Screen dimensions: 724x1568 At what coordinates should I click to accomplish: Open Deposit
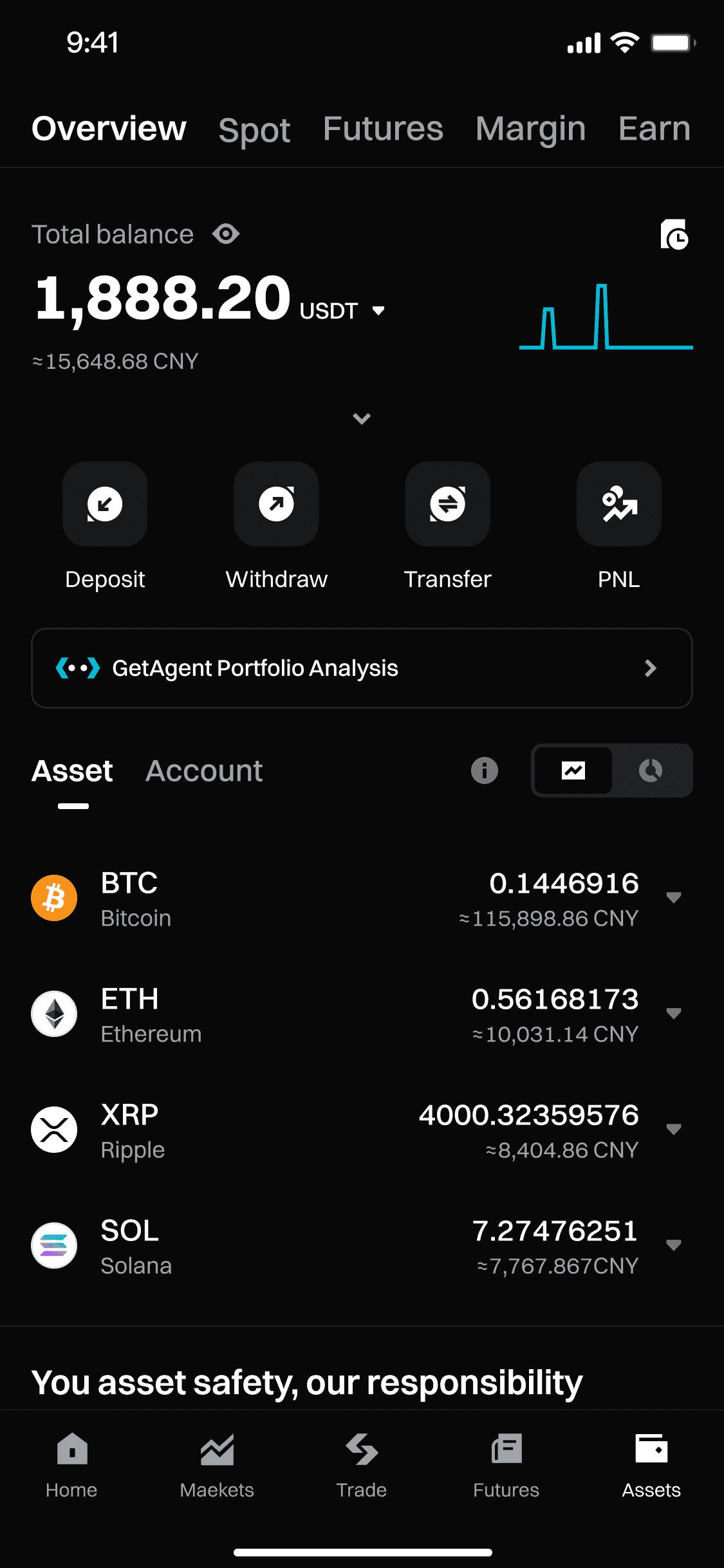tap(105, 504)
